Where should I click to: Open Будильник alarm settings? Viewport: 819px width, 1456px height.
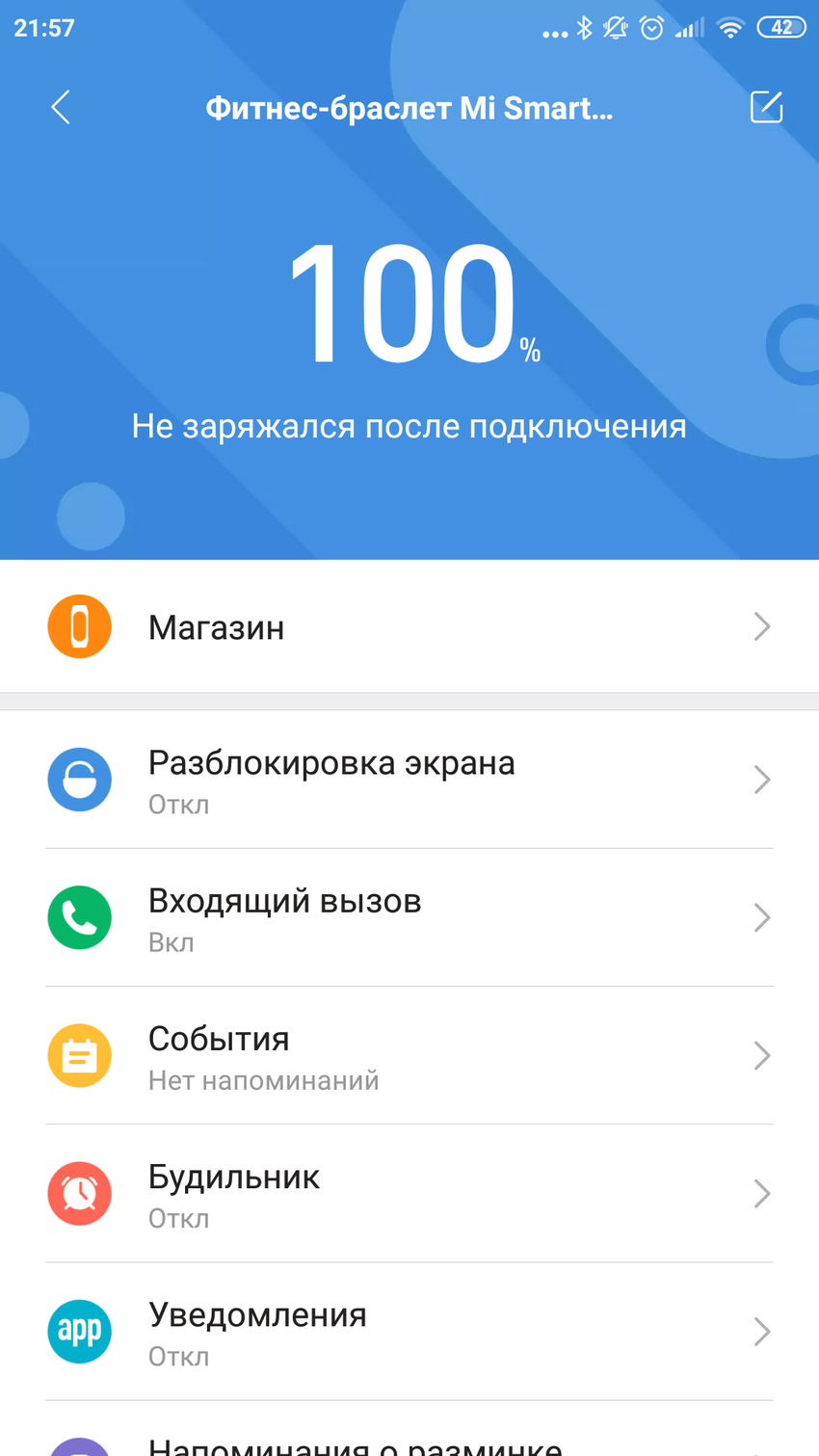point(409,1194)
